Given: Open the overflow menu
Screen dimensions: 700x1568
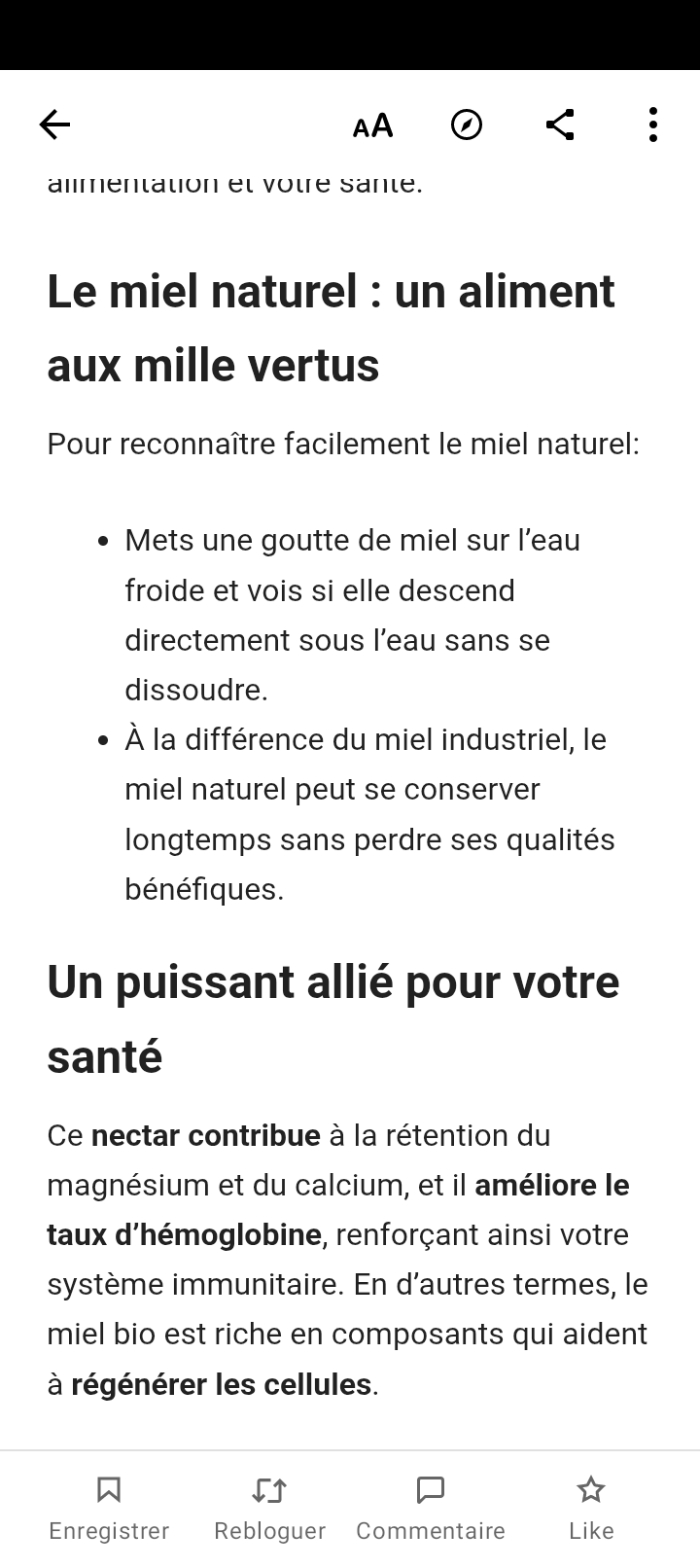Looking at the screenshot, I should click(652, 125).
